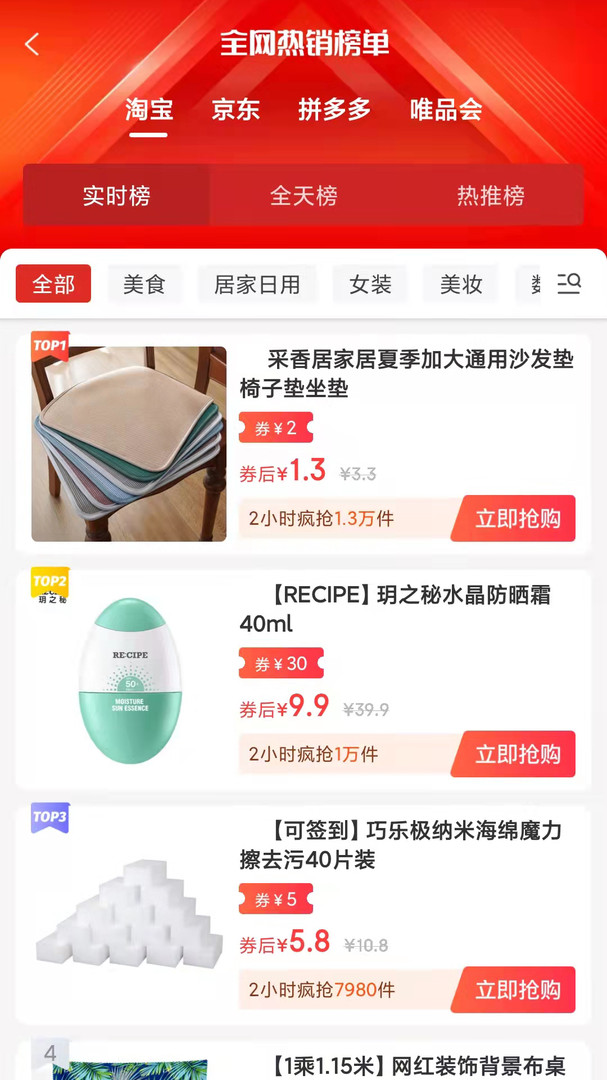Select the 淘宝 platform tab
This screenshot has width=607, height=1080.
(148, 110)
